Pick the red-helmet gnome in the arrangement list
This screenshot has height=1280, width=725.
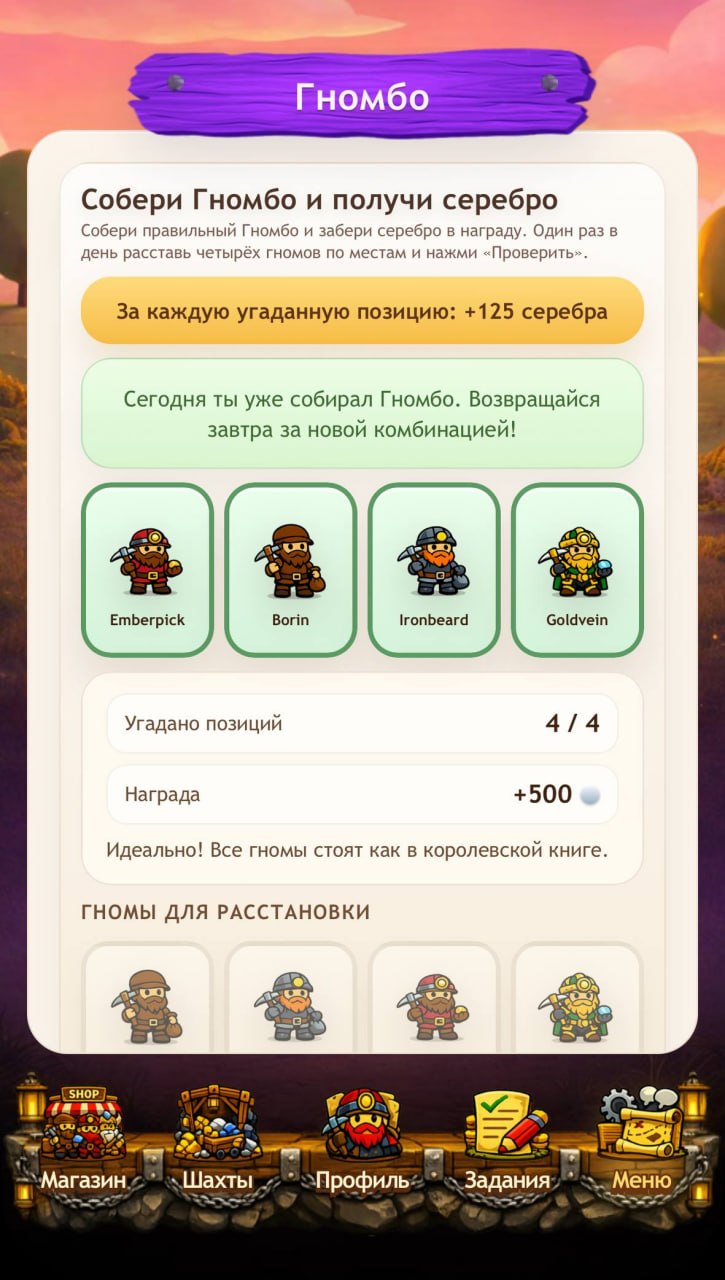click(x=433, y=1003)
